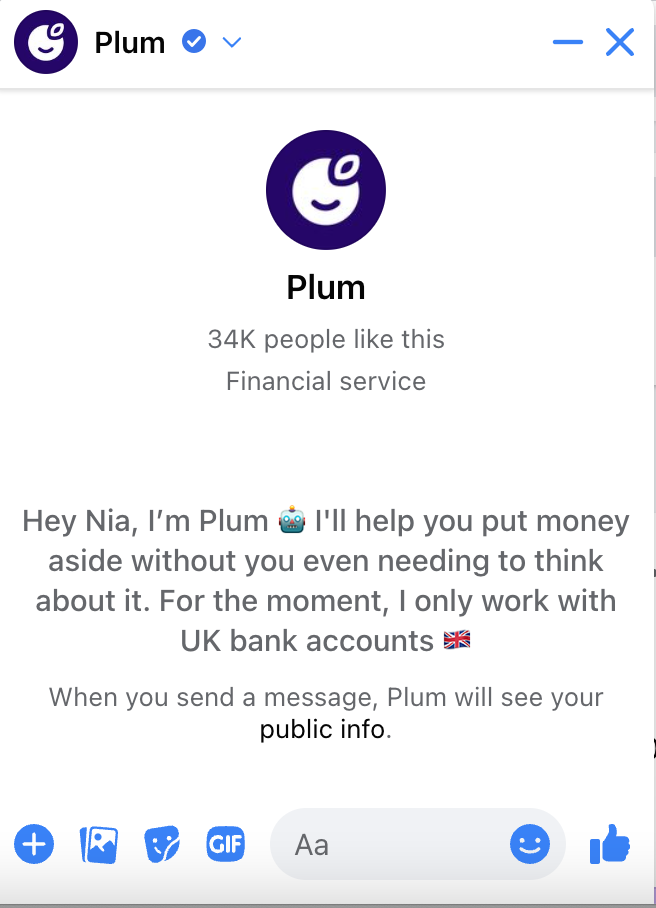
Task: Attach a photo from the gallery
Action: pos(99,845)
